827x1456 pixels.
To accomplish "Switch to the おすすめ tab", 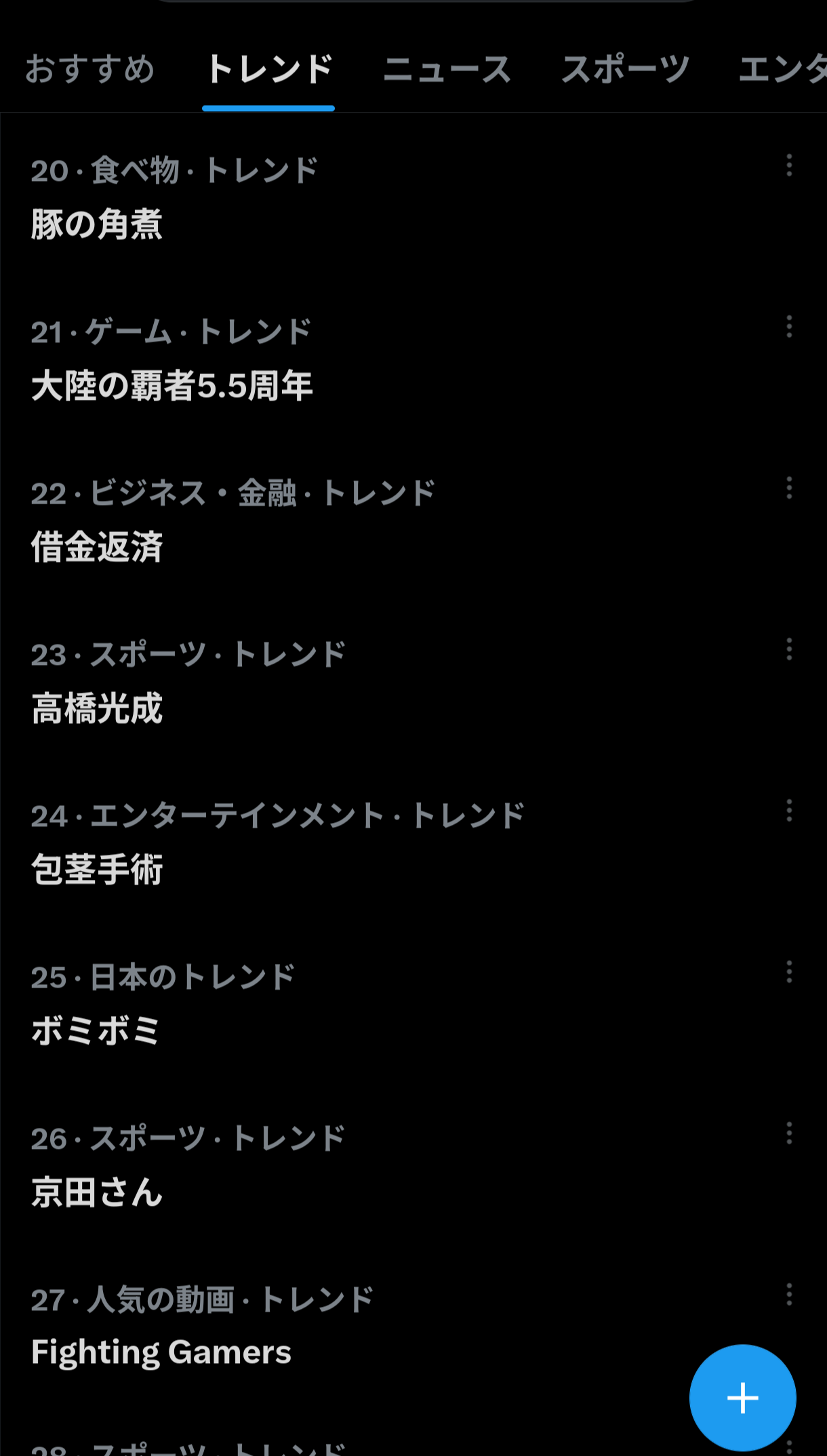I will point(90,70).
